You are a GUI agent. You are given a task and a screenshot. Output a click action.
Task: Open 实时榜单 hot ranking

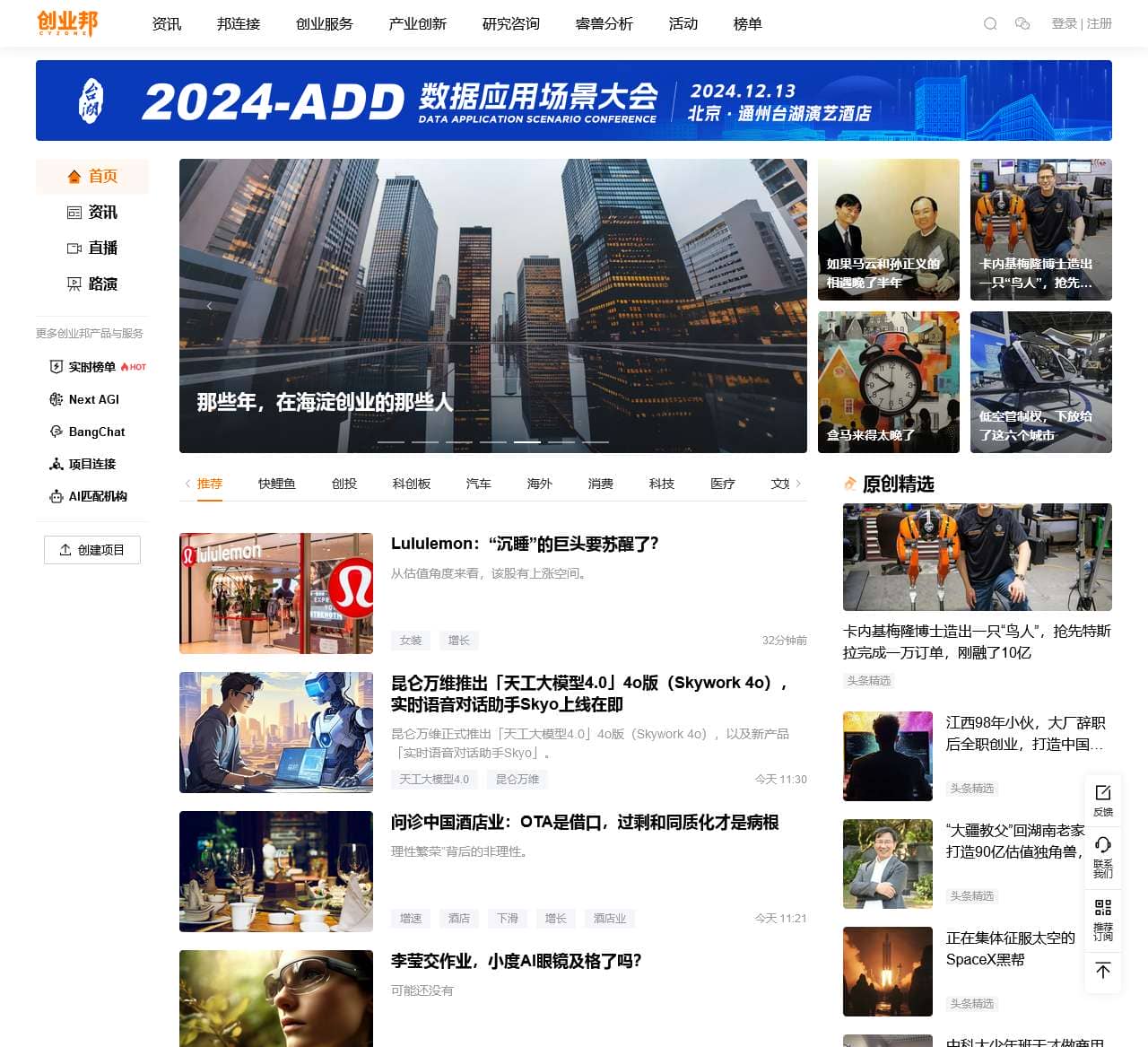click(x=91, y=367)
